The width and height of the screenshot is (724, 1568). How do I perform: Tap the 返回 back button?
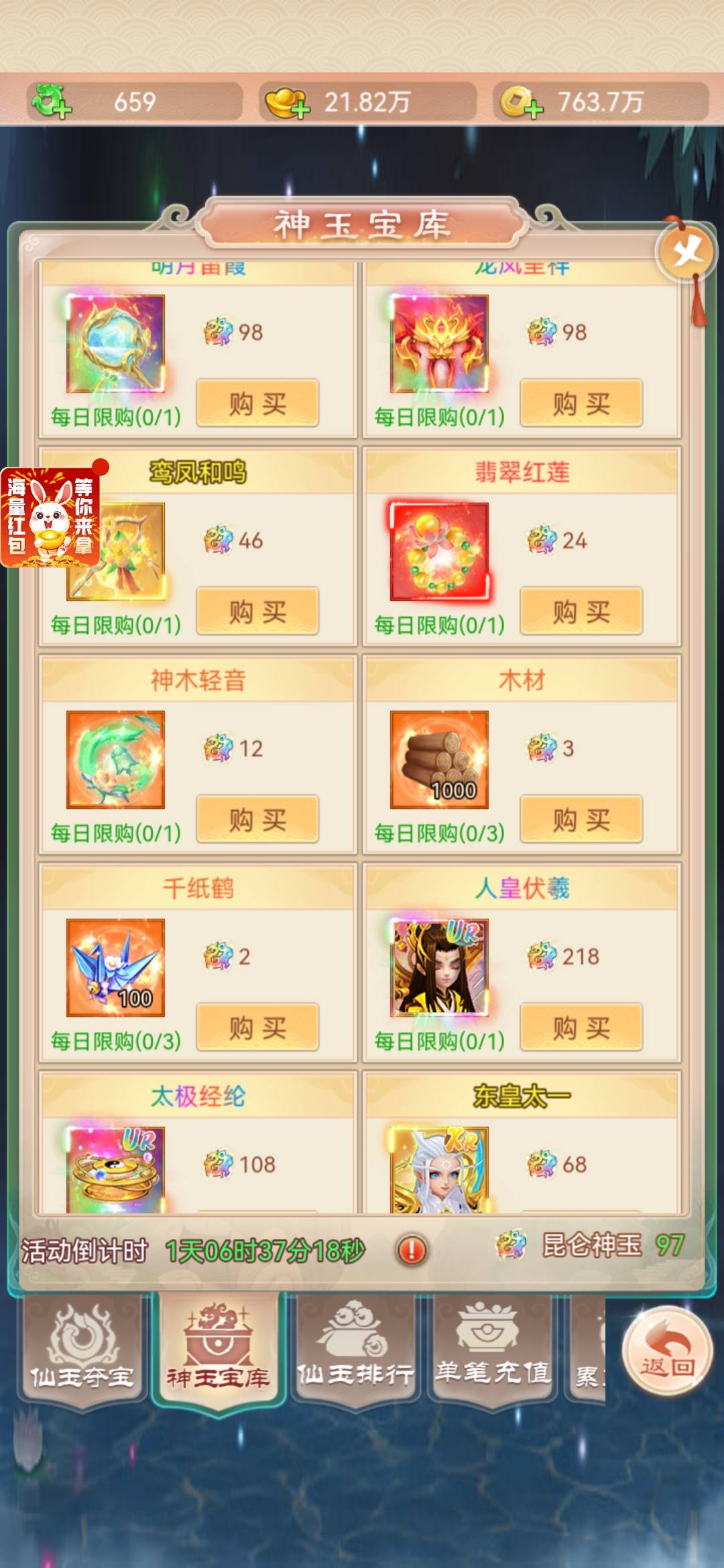click(x=666, y=1351)
